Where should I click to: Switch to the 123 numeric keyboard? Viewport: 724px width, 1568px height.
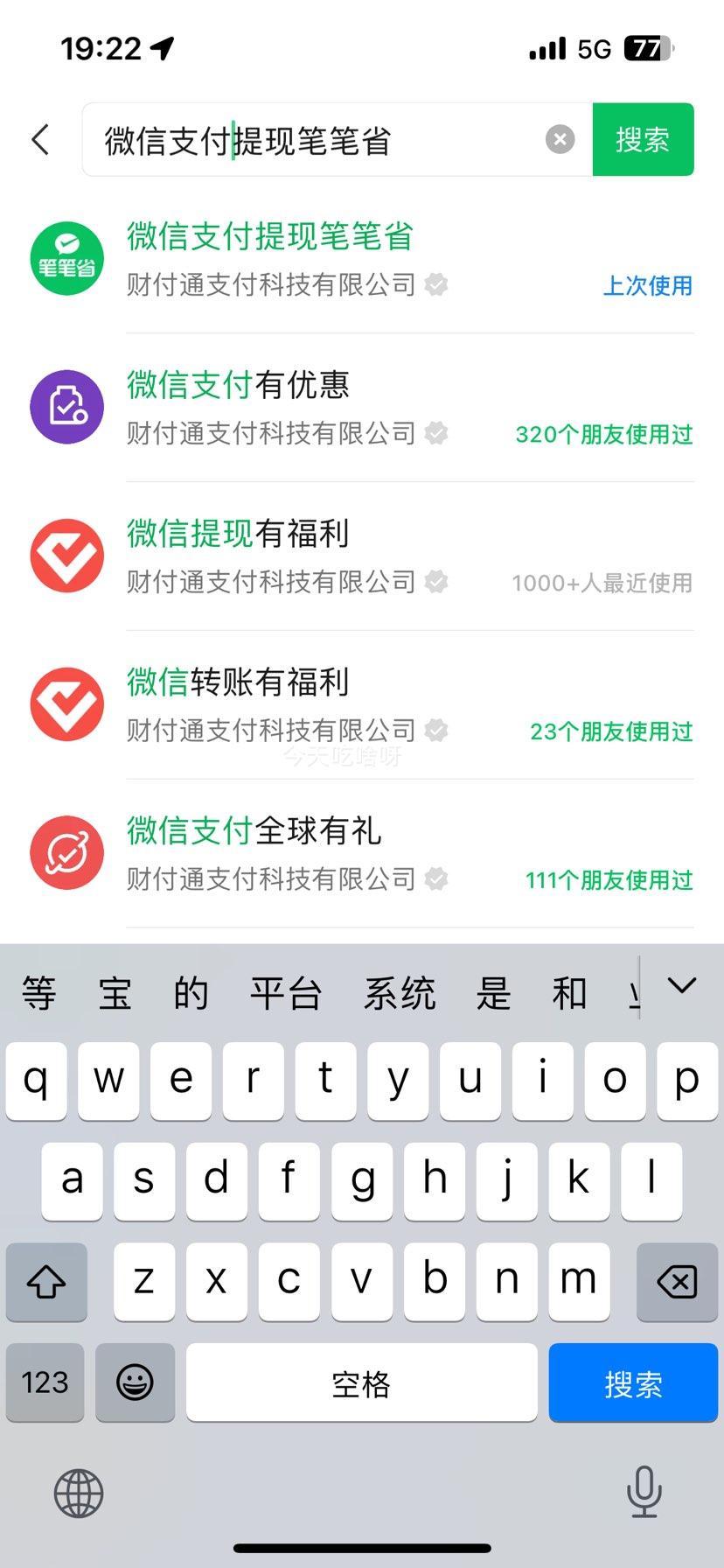point(45,1383)
